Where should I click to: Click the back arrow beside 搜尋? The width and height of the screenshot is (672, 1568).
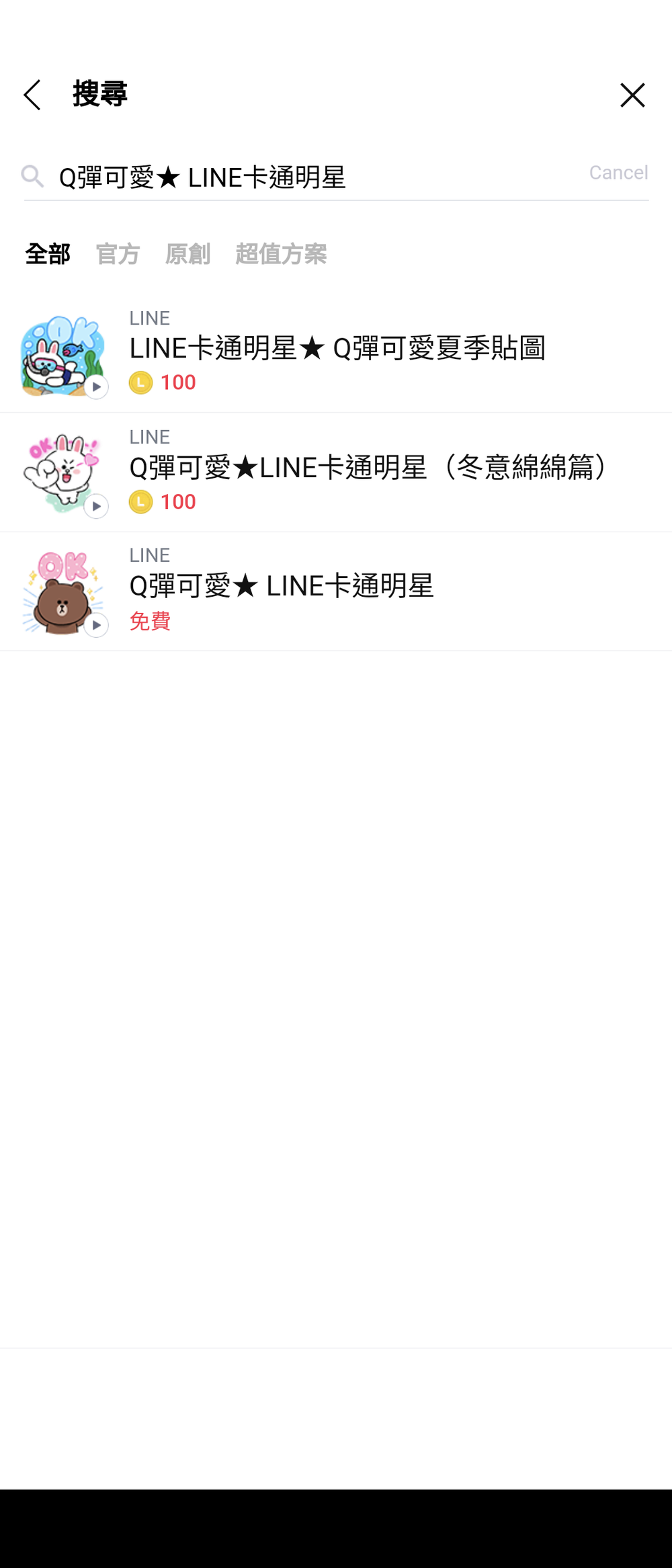pos(32,95)
